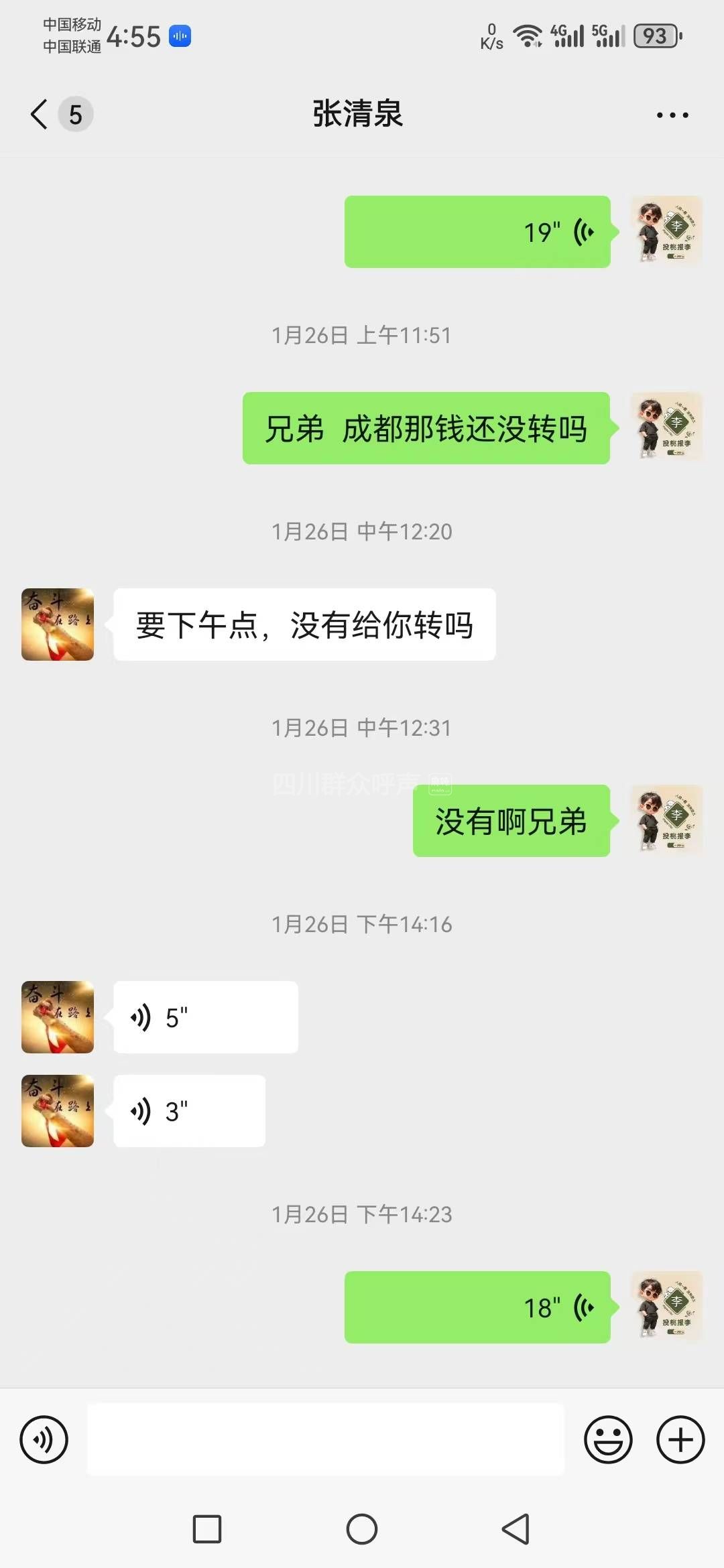
Task: Open the emoji picker
Action: click(608, 1439)
